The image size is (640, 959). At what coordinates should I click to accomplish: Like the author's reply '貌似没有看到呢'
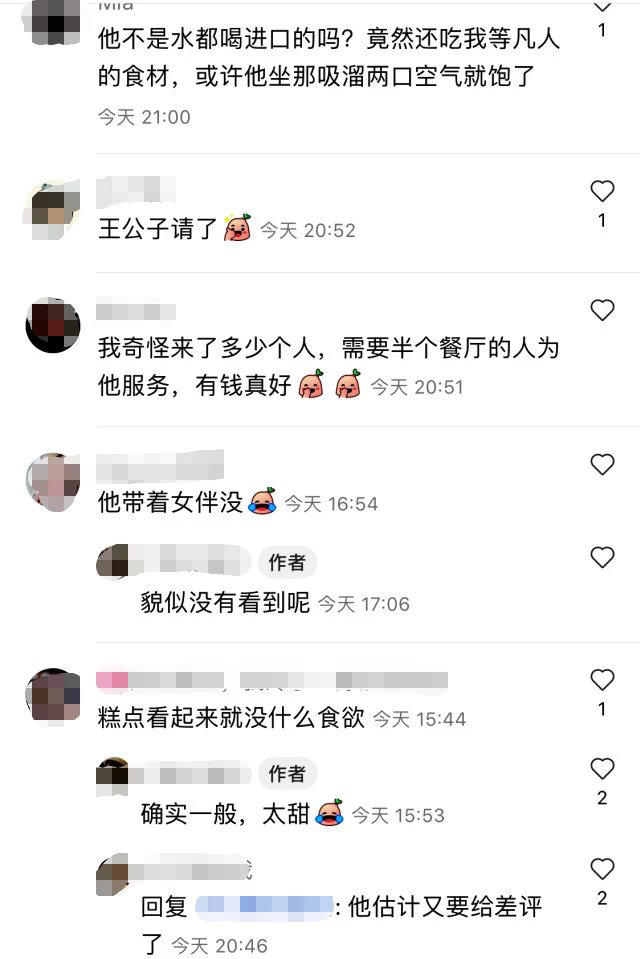pos(602,558)
